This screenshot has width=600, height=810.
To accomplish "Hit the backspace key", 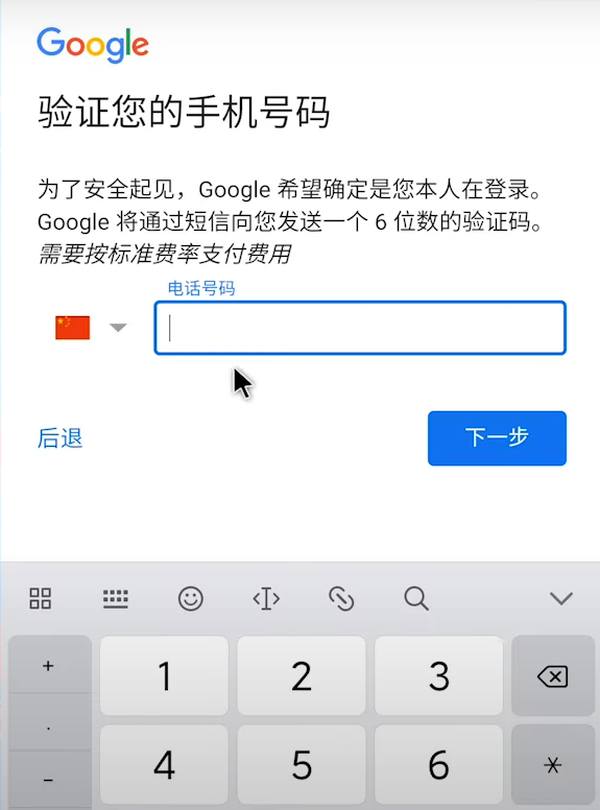I will click(552, 677).
